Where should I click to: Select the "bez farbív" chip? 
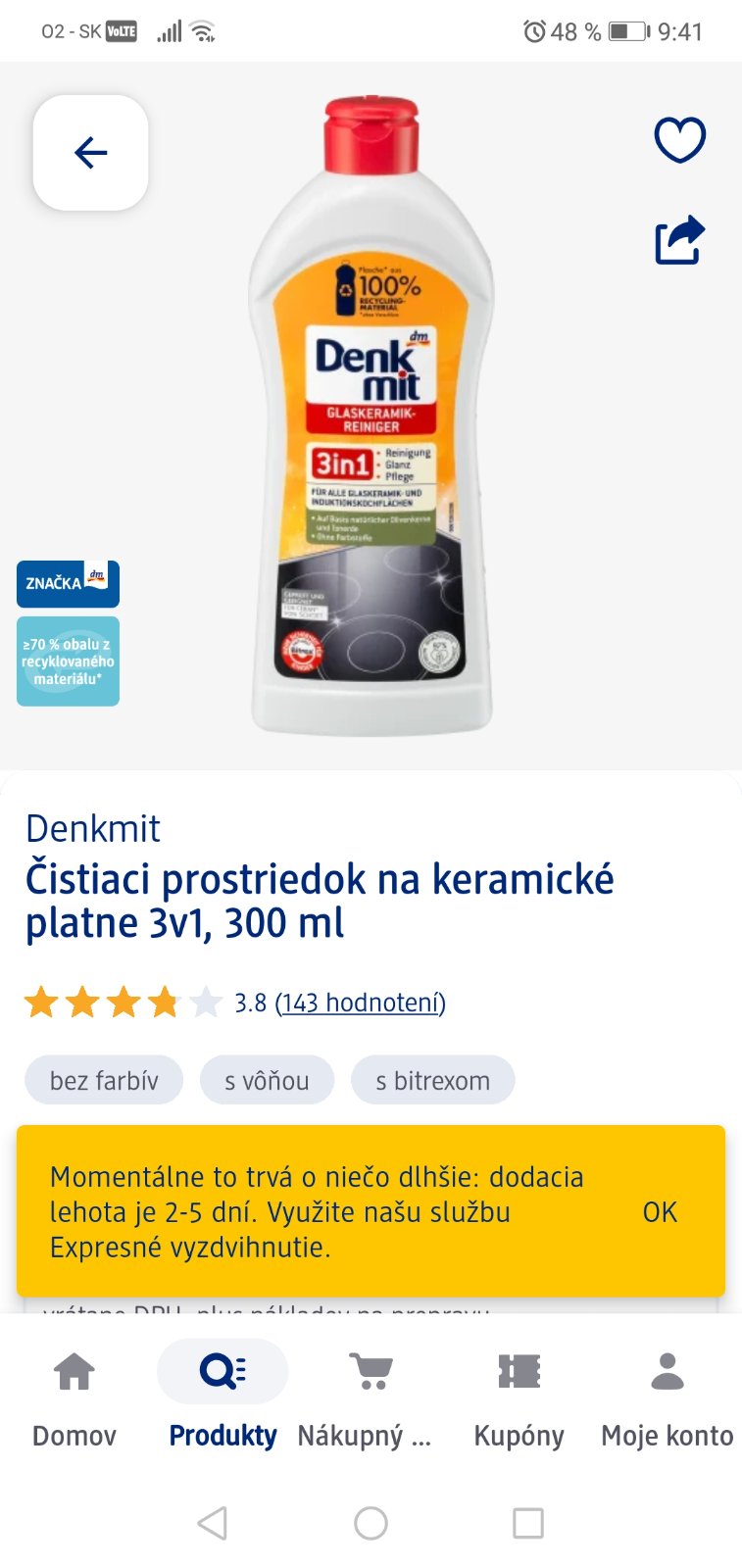(x=104, y=1080)
